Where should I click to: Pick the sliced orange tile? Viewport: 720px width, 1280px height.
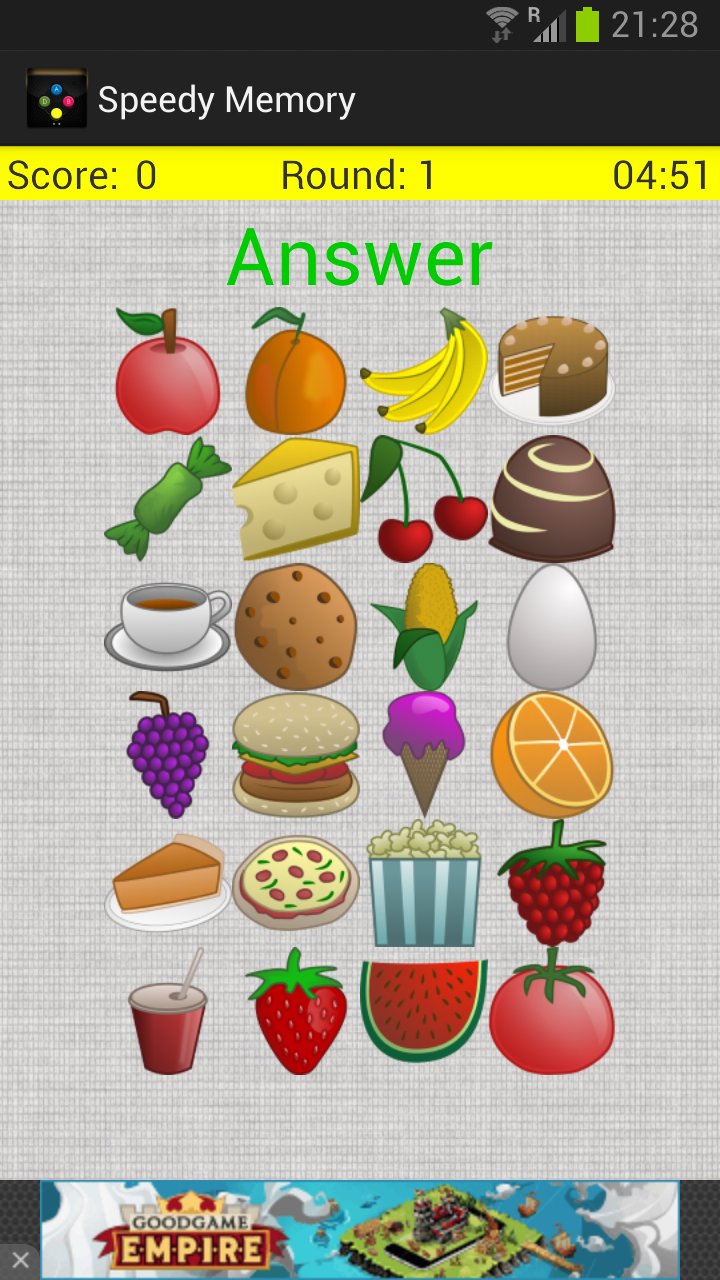click(x=552, y=754)
